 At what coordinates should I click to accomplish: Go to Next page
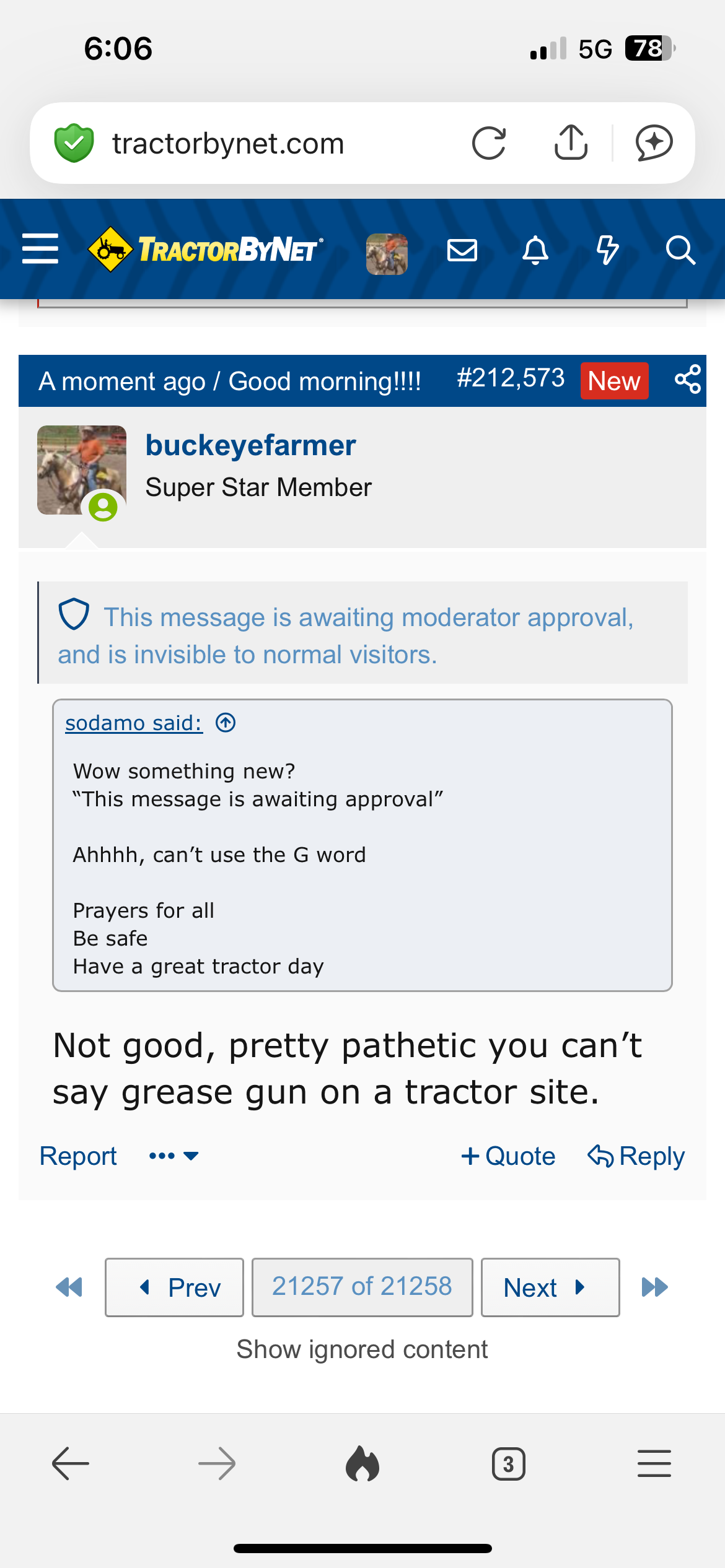pyautogui.click(x=550, y=1287)
